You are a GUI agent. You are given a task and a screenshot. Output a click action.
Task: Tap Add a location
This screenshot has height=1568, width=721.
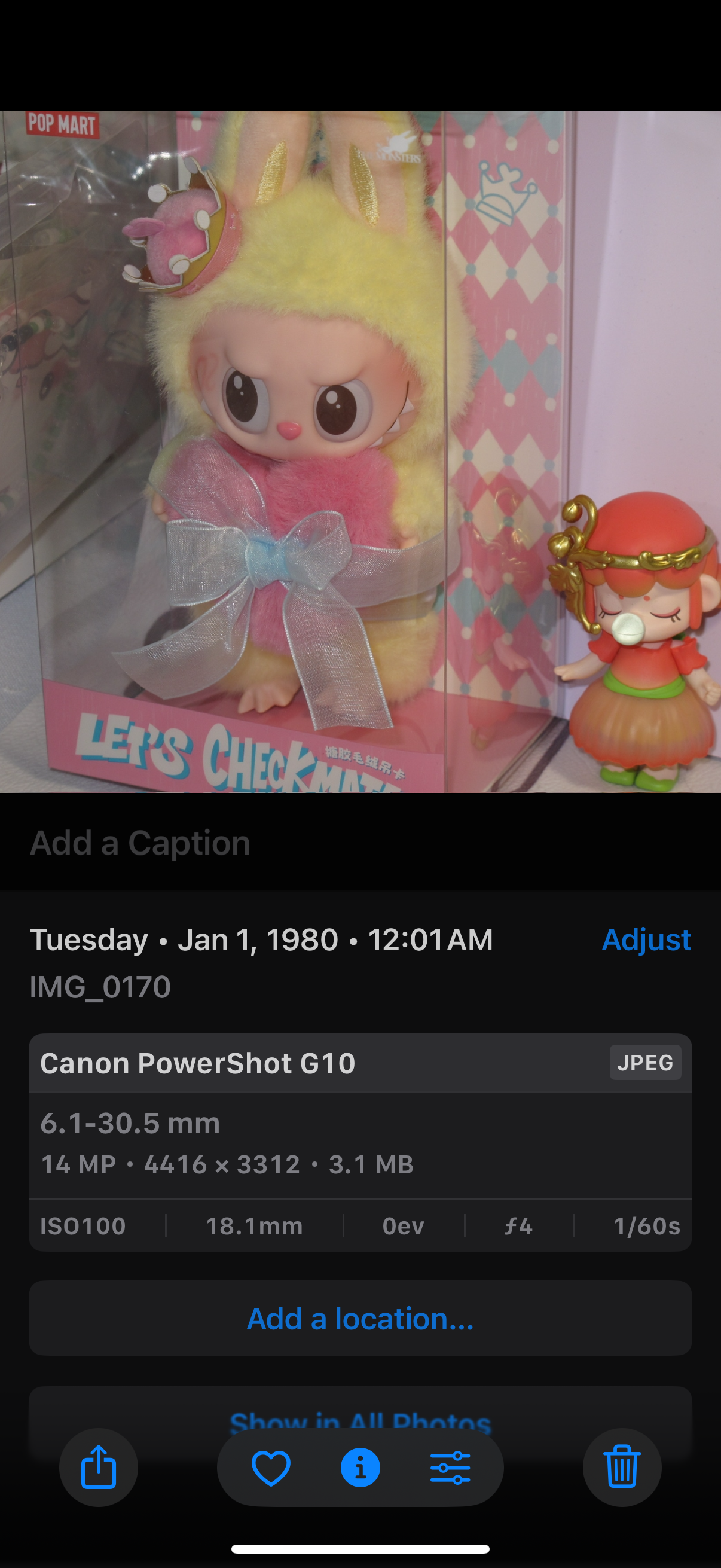pos(360,1319)
